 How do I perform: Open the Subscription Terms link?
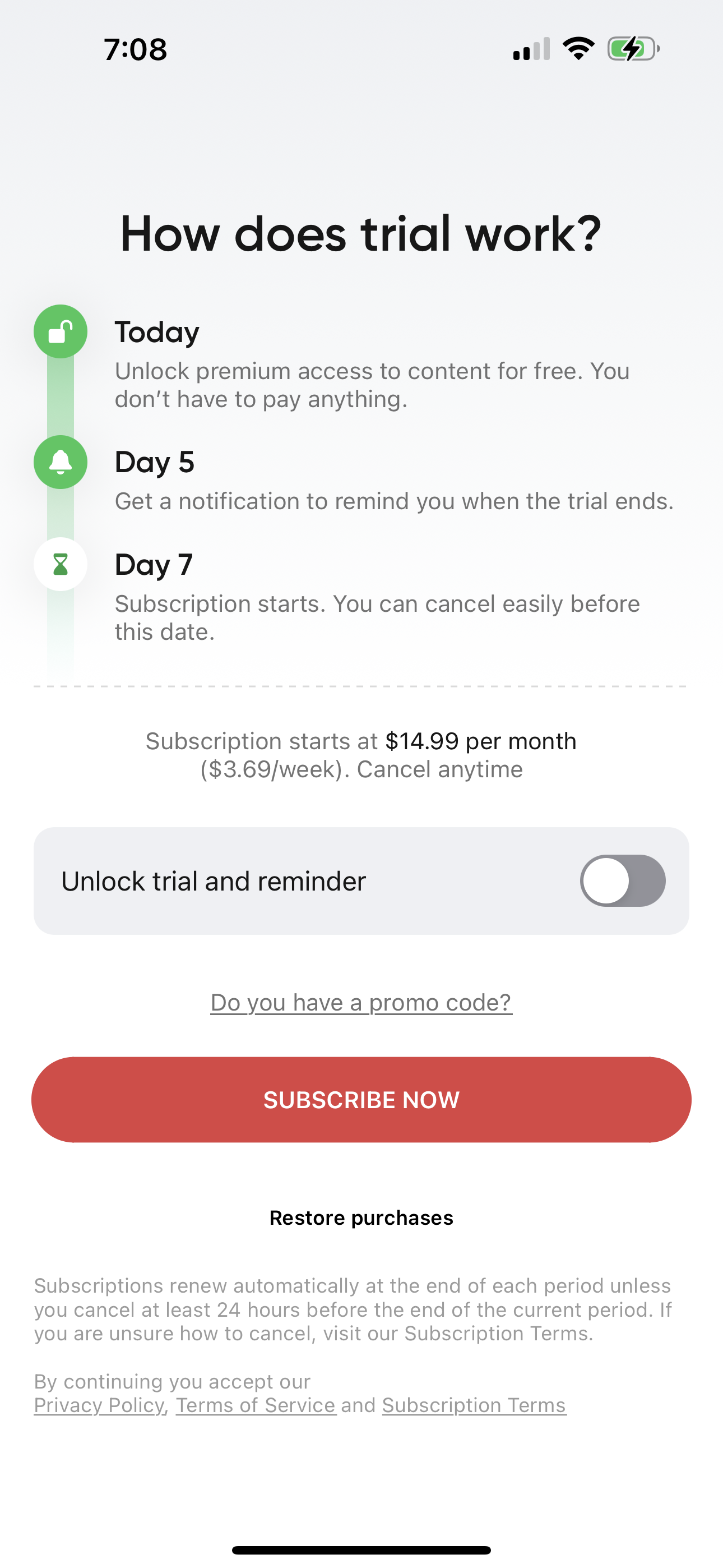(474, 1405)
